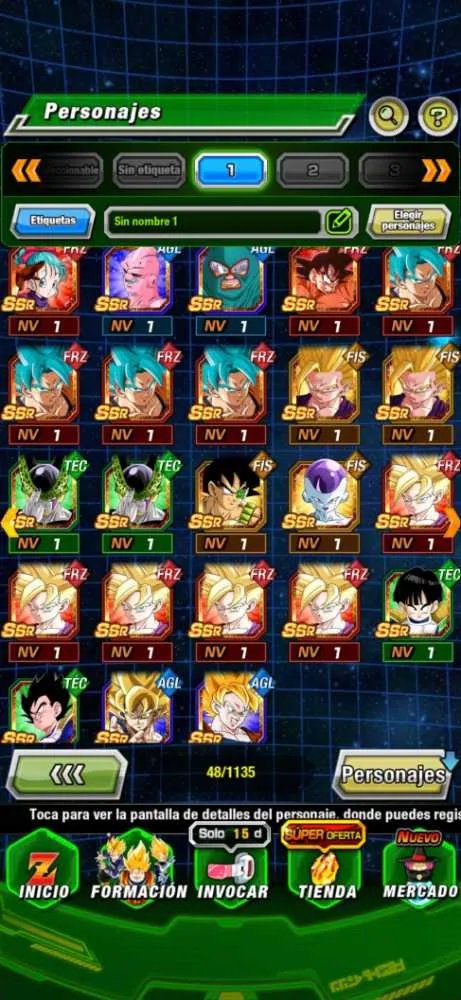Open the Mercado section

pos(420,869)
